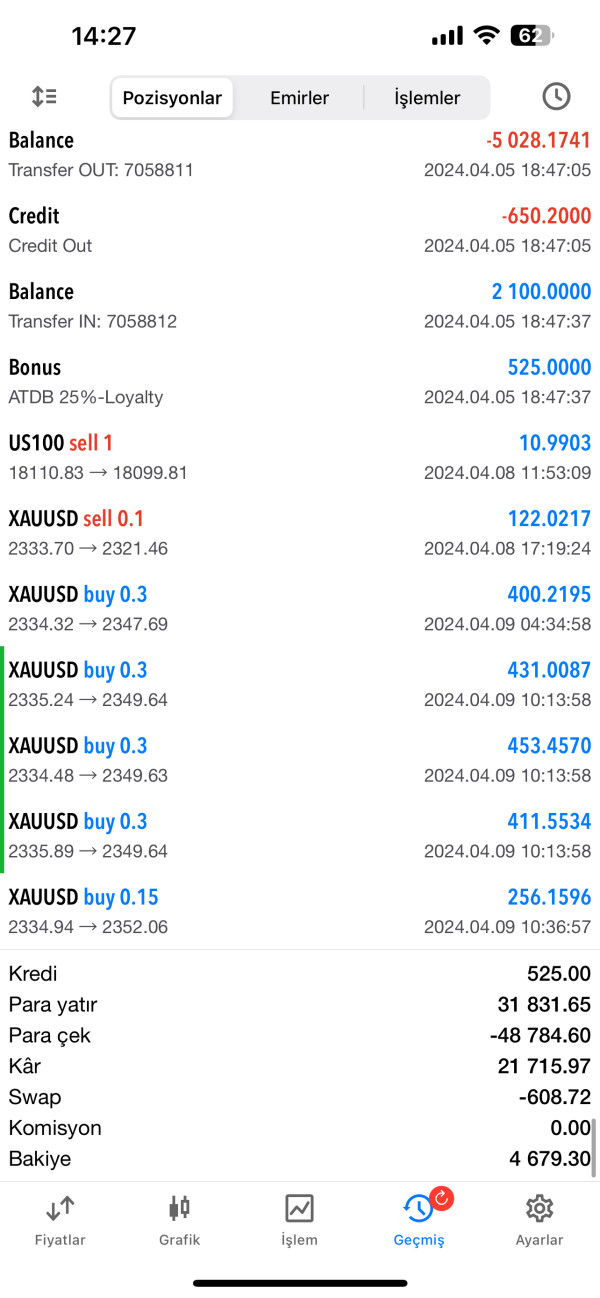Open XAUUSD buy 0.3 with profit 411.5534

tap(300, 836)
